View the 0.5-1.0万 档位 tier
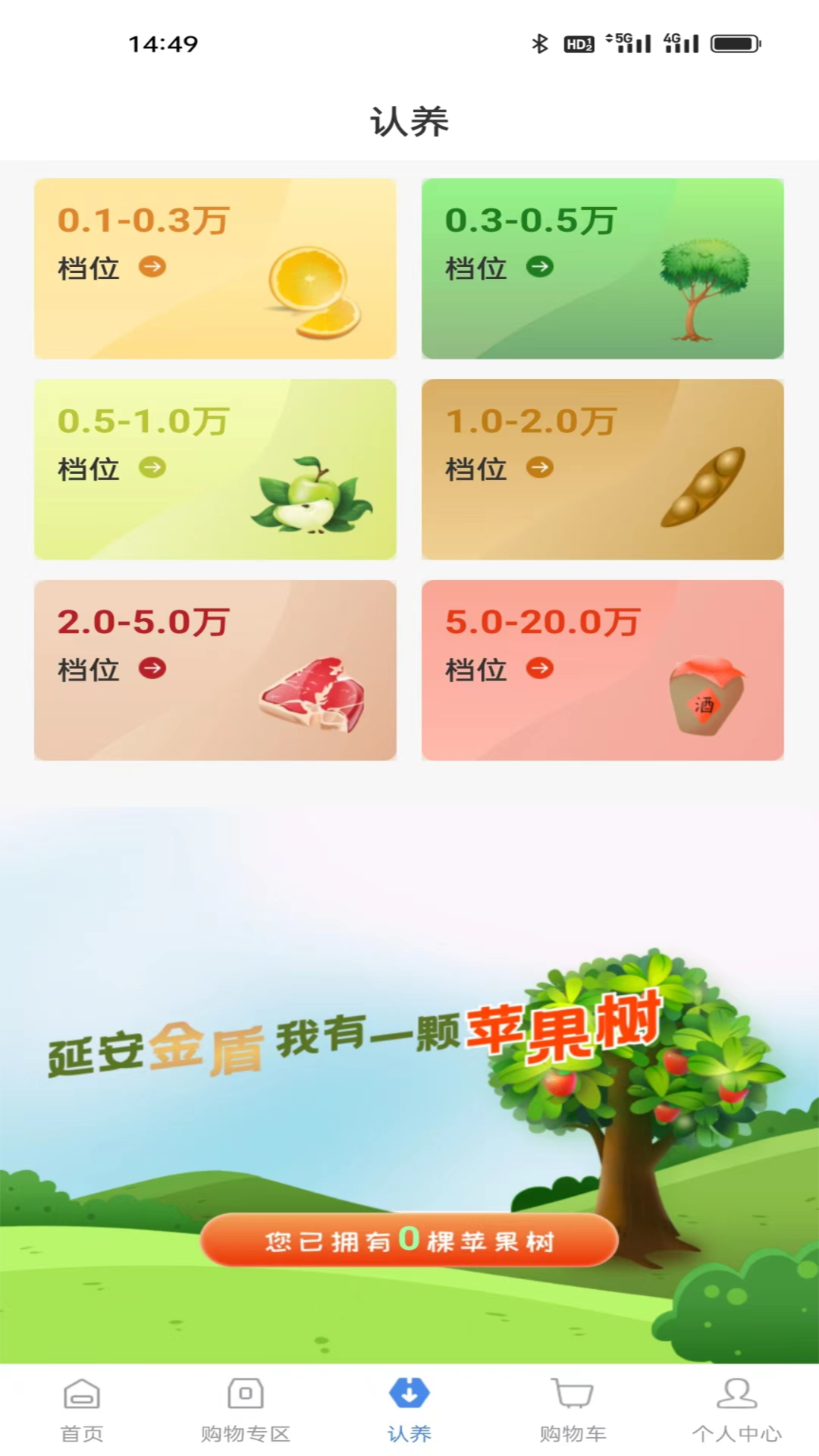This screenshot has height=1456, width=819. coord(215,469)
